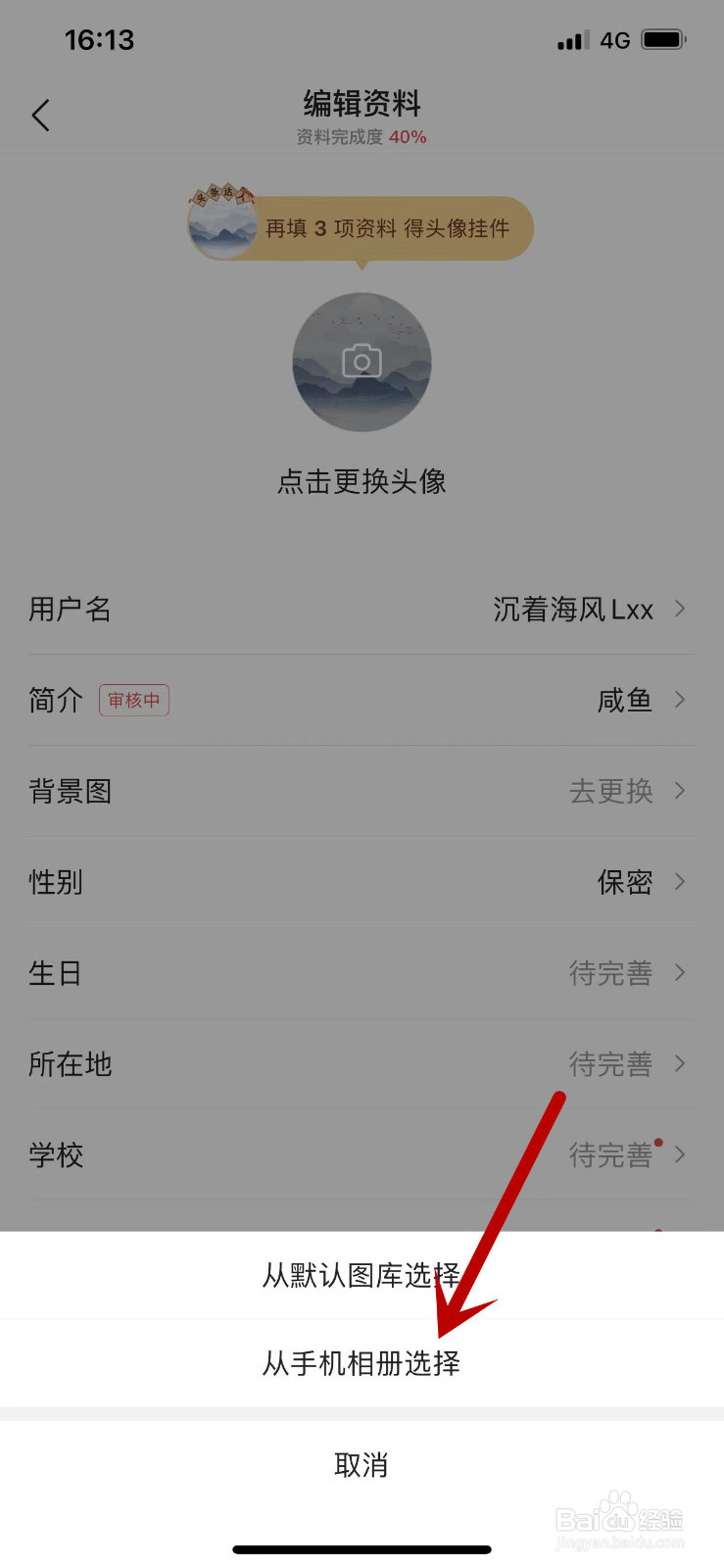
Task: Tap the red dot beside 学校 row
Action: pyautogui.click(x=659, y=1141)
